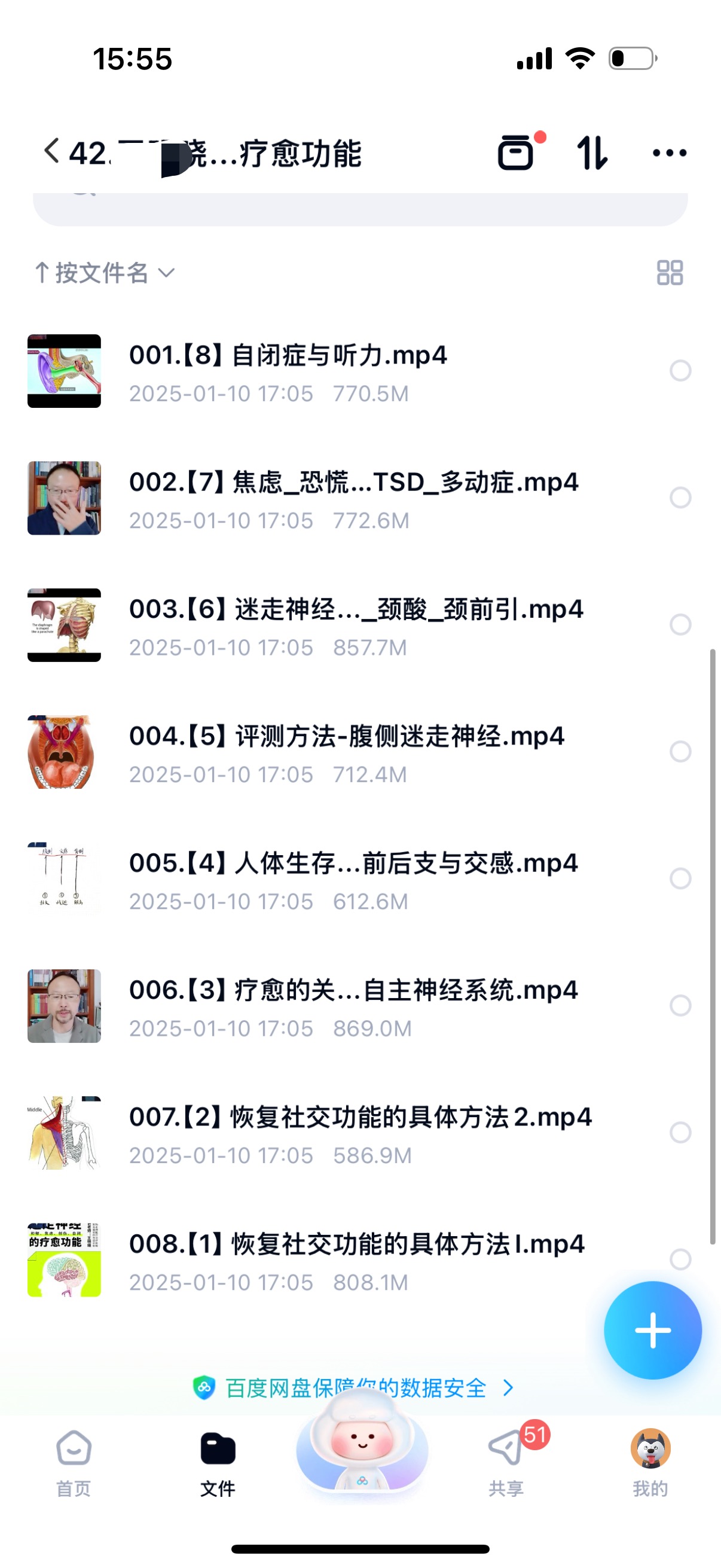Switch to the 首页 tab

click(74, 1462)
